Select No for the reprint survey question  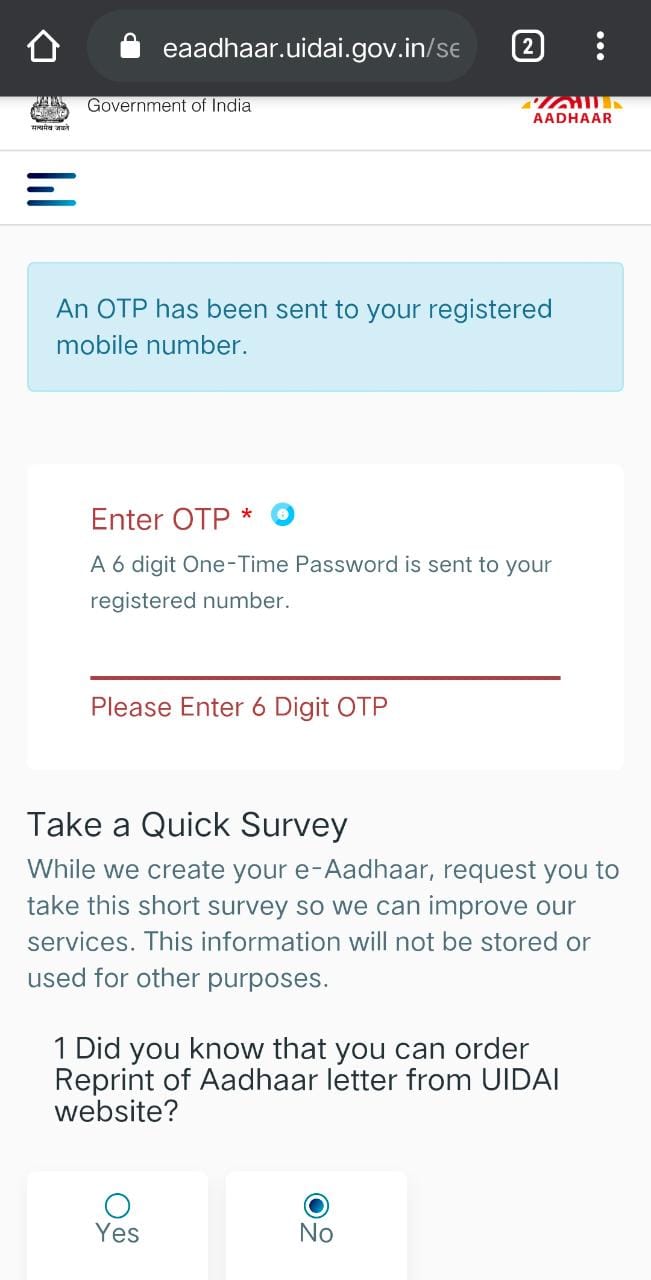316,1219
